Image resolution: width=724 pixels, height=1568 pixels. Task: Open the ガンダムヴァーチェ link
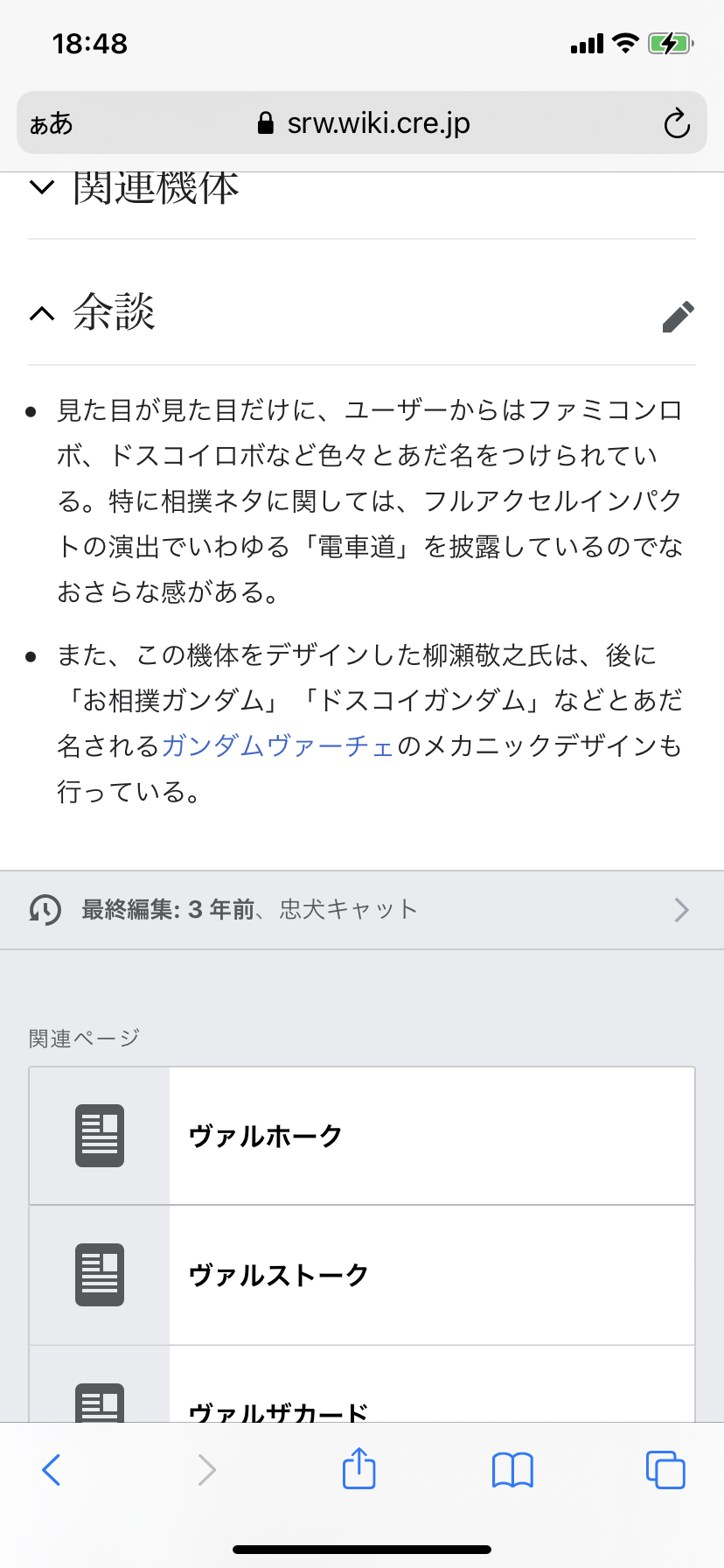pos(277,745)
